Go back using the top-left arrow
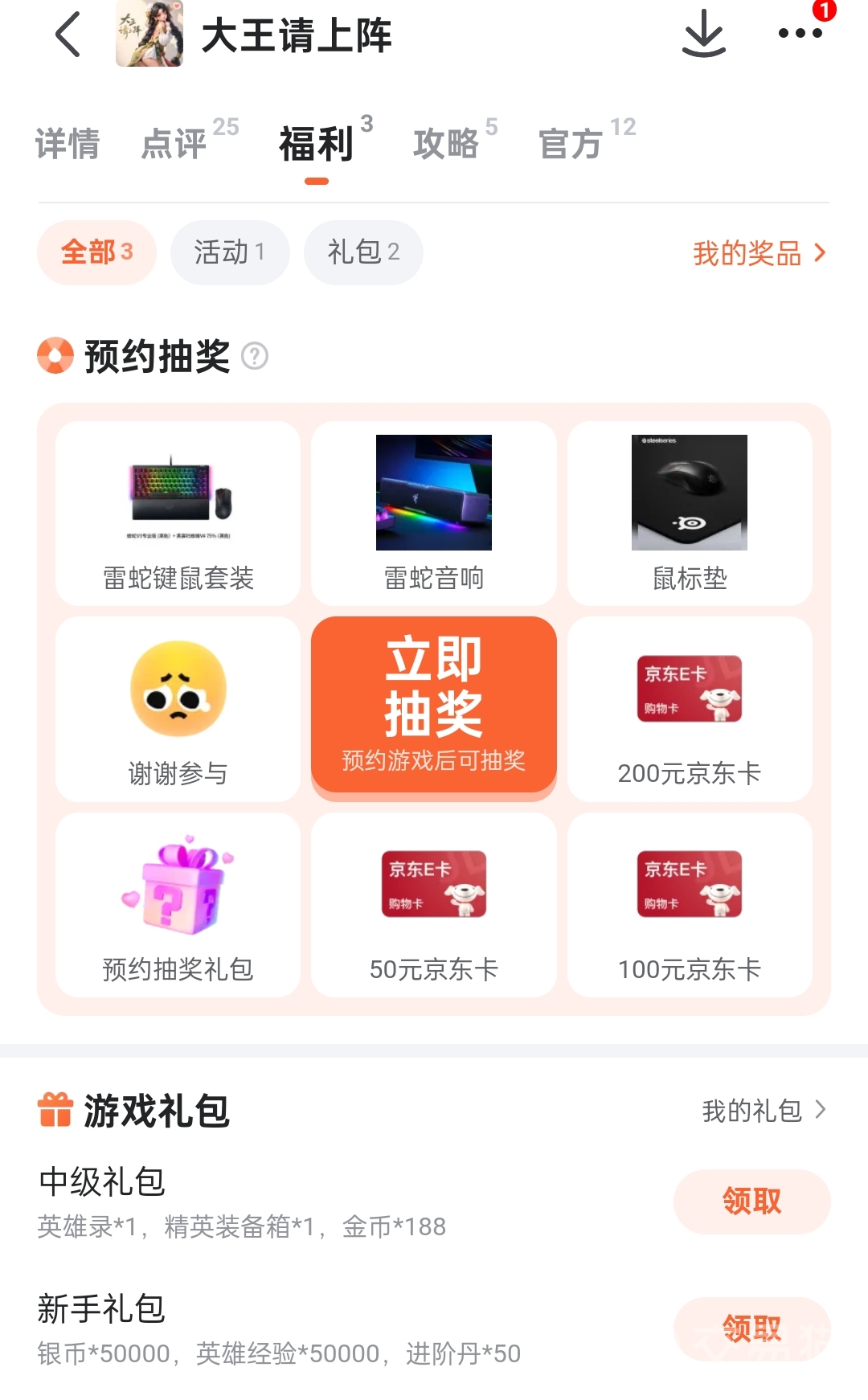Viewport: 868px width, 1400px height. 68,34
